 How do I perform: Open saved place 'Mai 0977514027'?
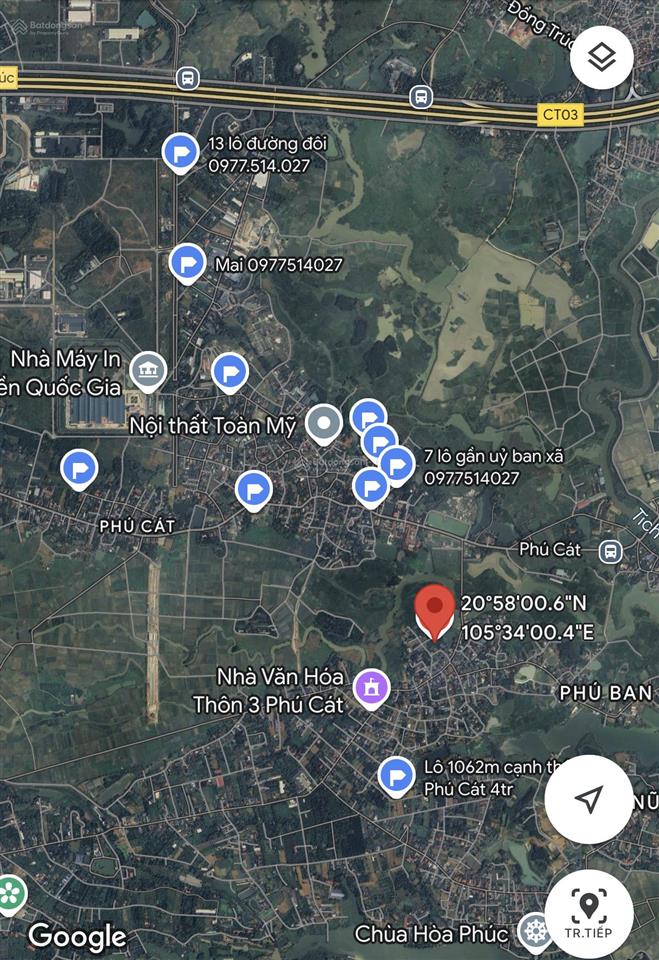[x=188, y=264]
